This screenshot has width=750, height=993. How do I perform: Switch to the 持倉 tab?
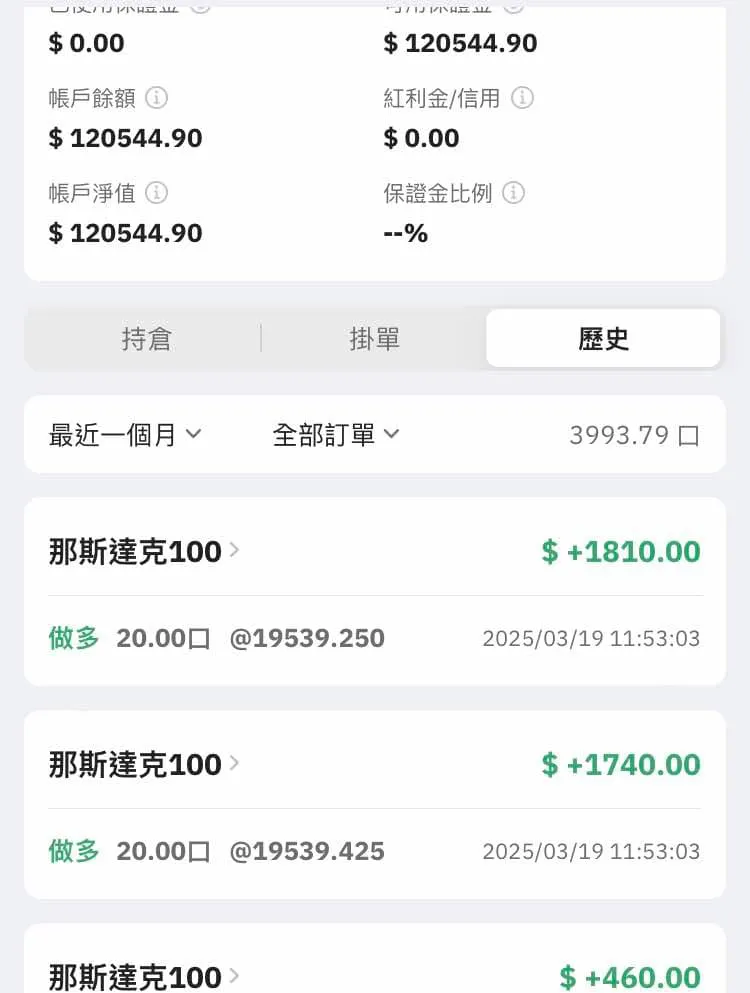click(x=146, y=339)
